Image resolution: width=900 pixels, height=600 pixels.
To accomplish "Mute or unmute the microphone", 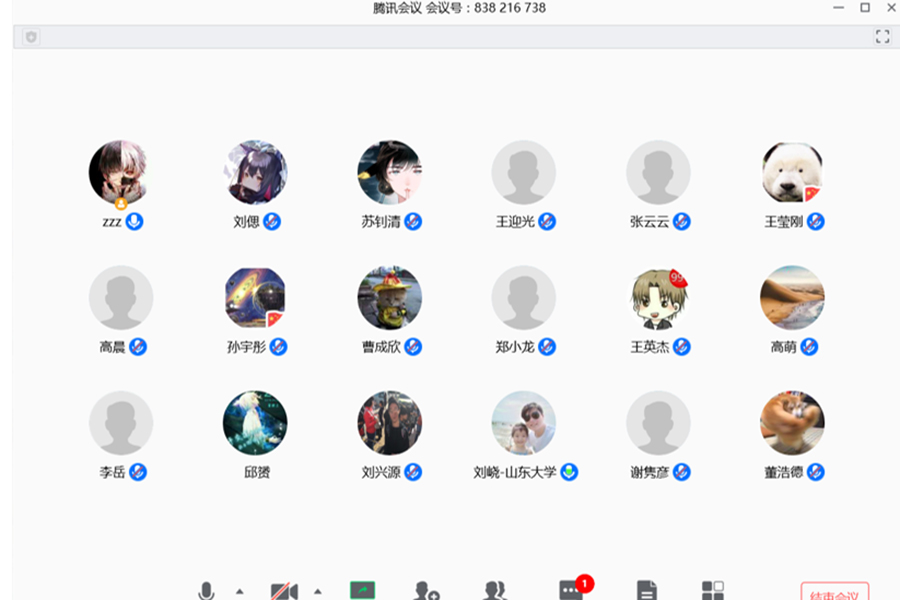I will [206, 591].
